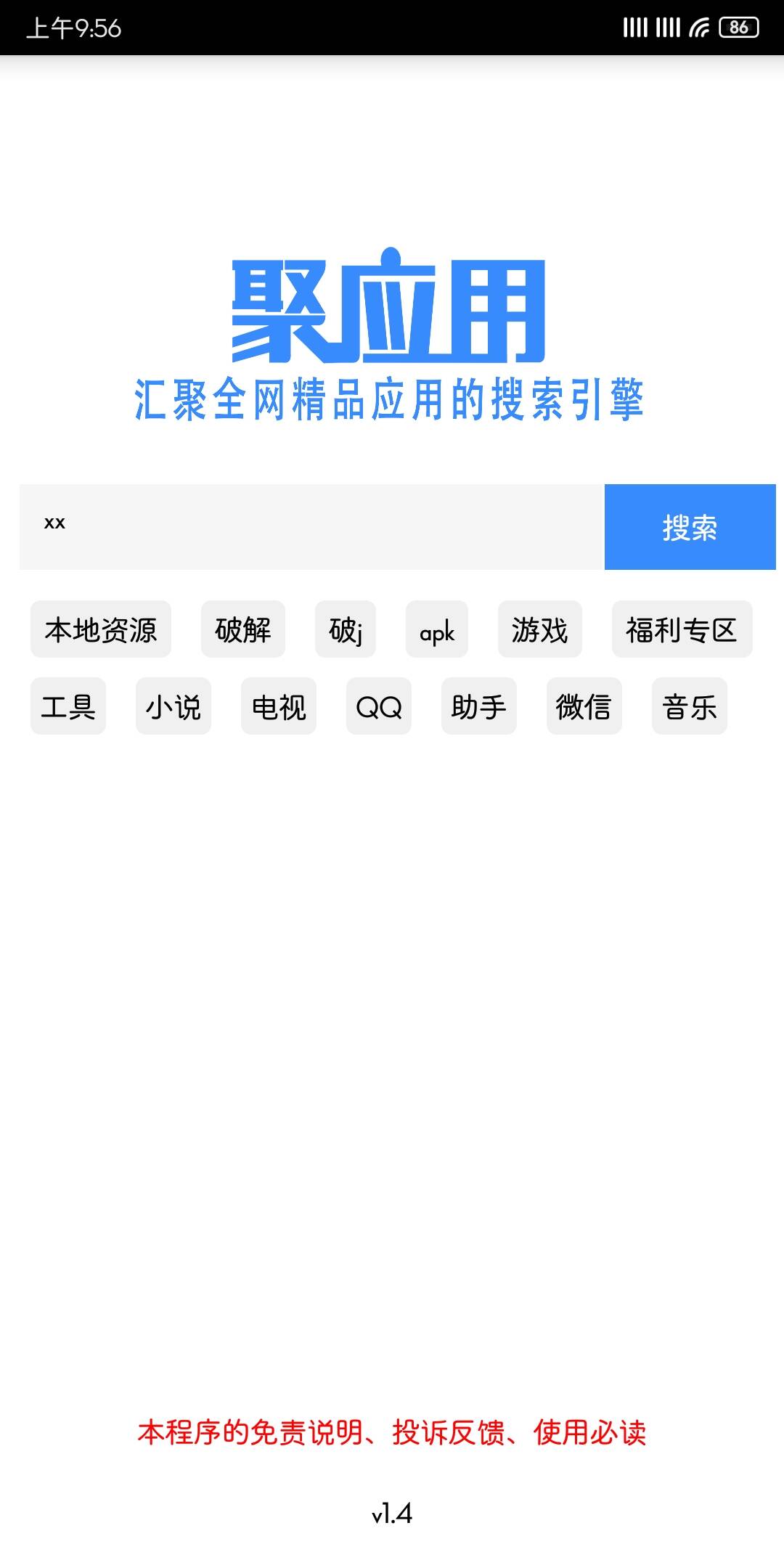Choose the 破解 keyword chip
784x1568 pixels.
tap(243, 629)
